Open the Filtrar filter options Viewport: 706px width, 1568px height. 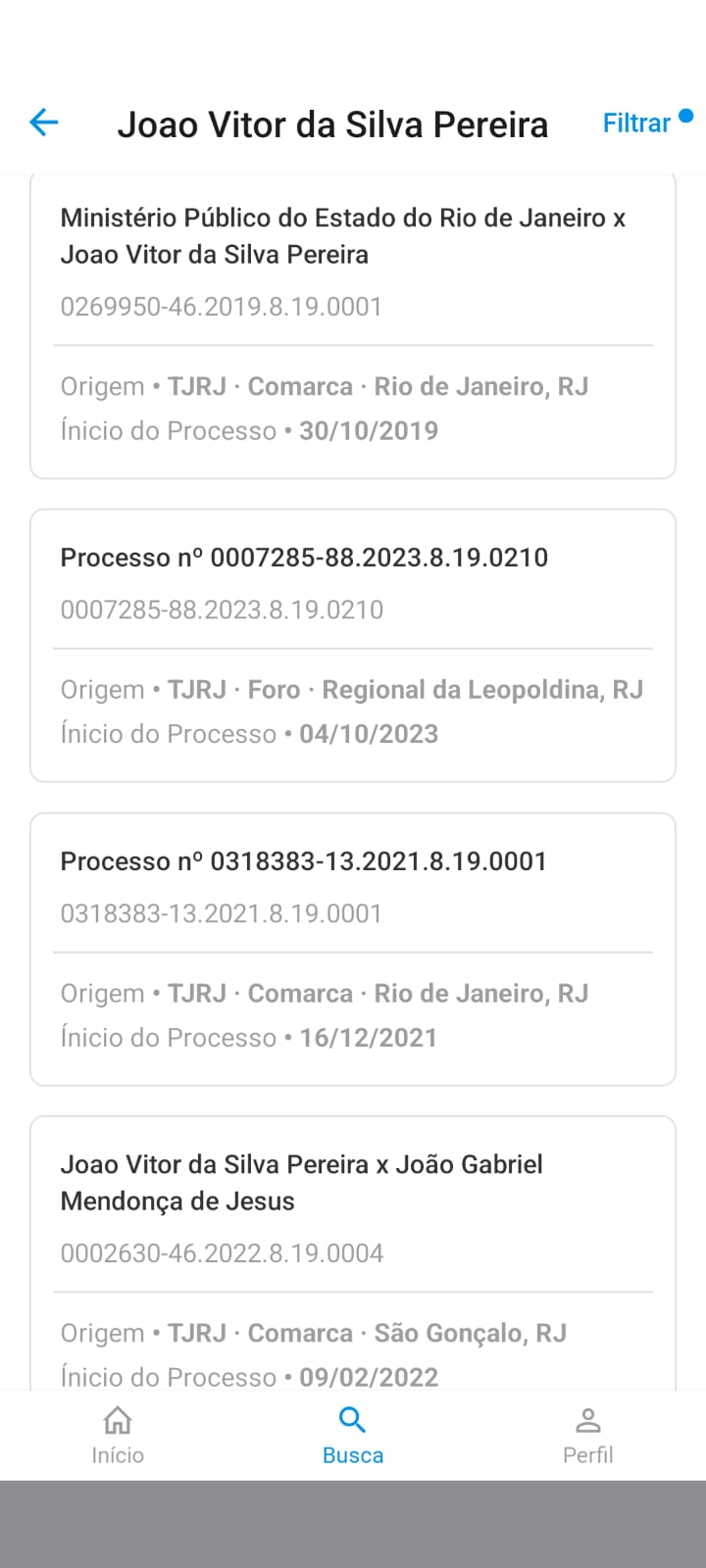(x=637, y=123)
